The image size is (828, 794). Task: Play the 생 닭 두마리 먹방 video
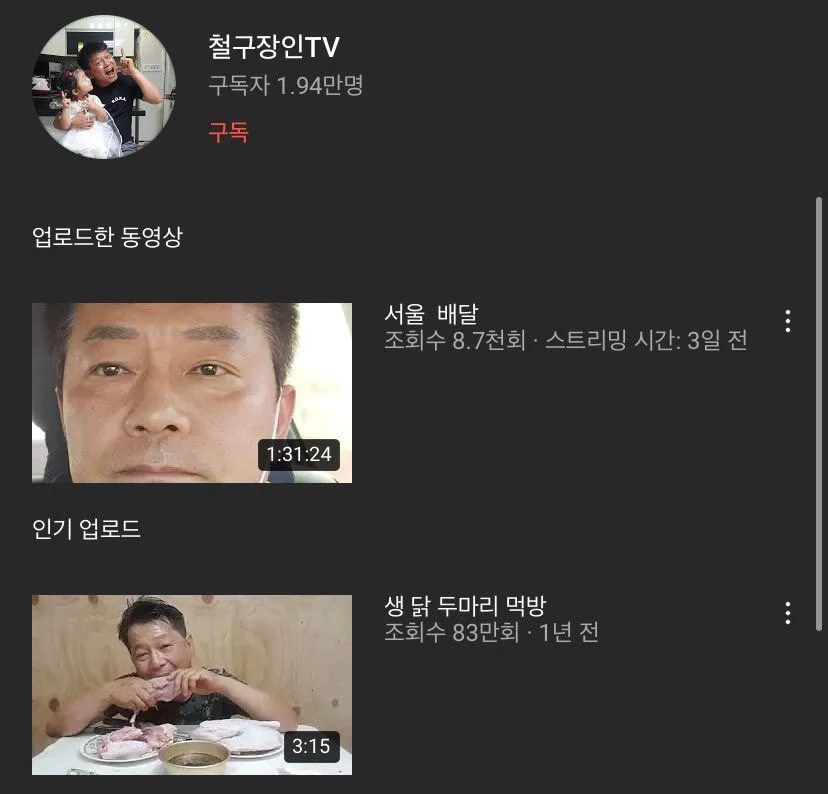(x=192, y=685)
